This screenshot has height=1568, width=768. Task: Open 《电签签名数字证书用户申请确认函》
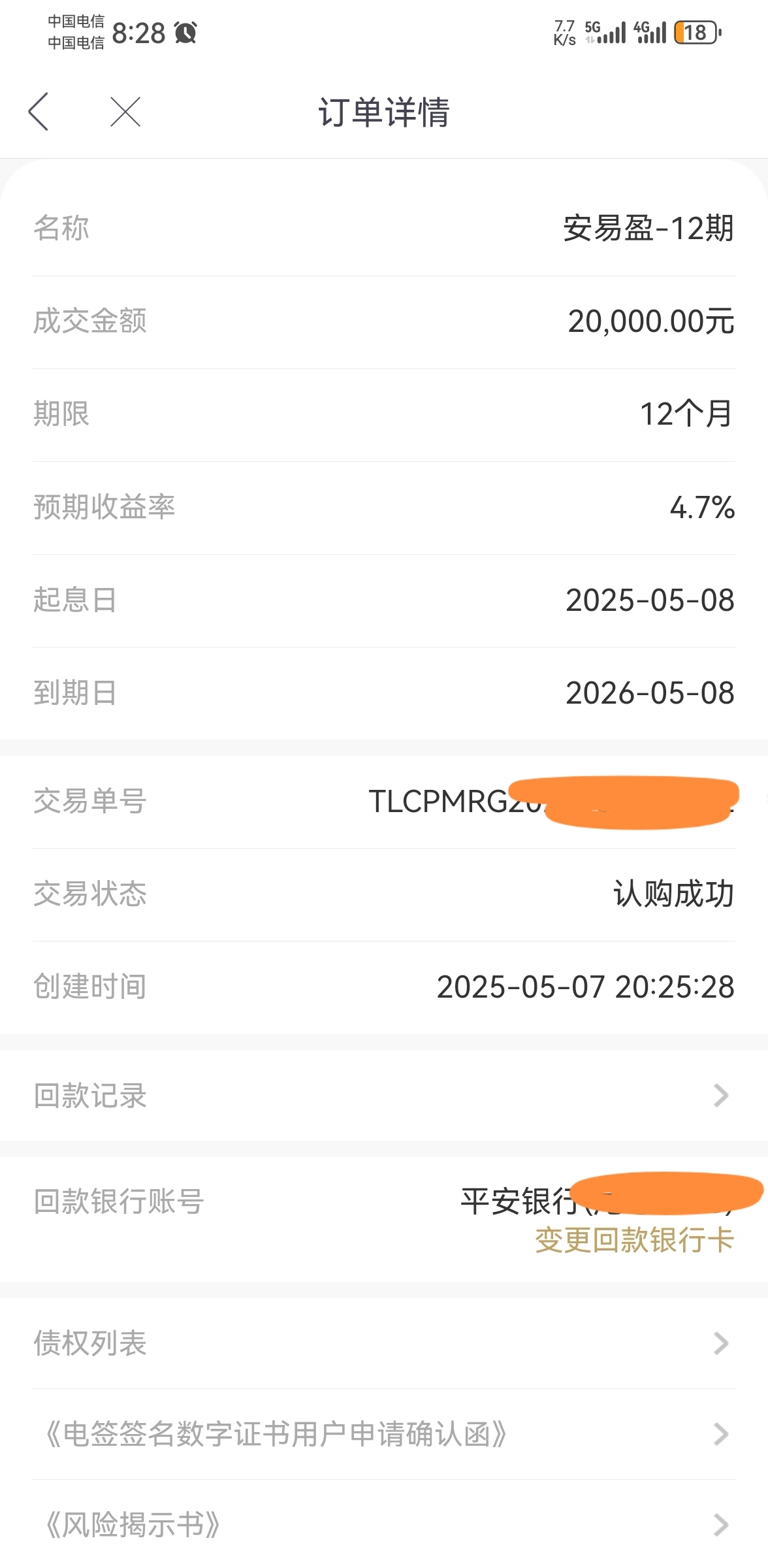click(384, 1434)
